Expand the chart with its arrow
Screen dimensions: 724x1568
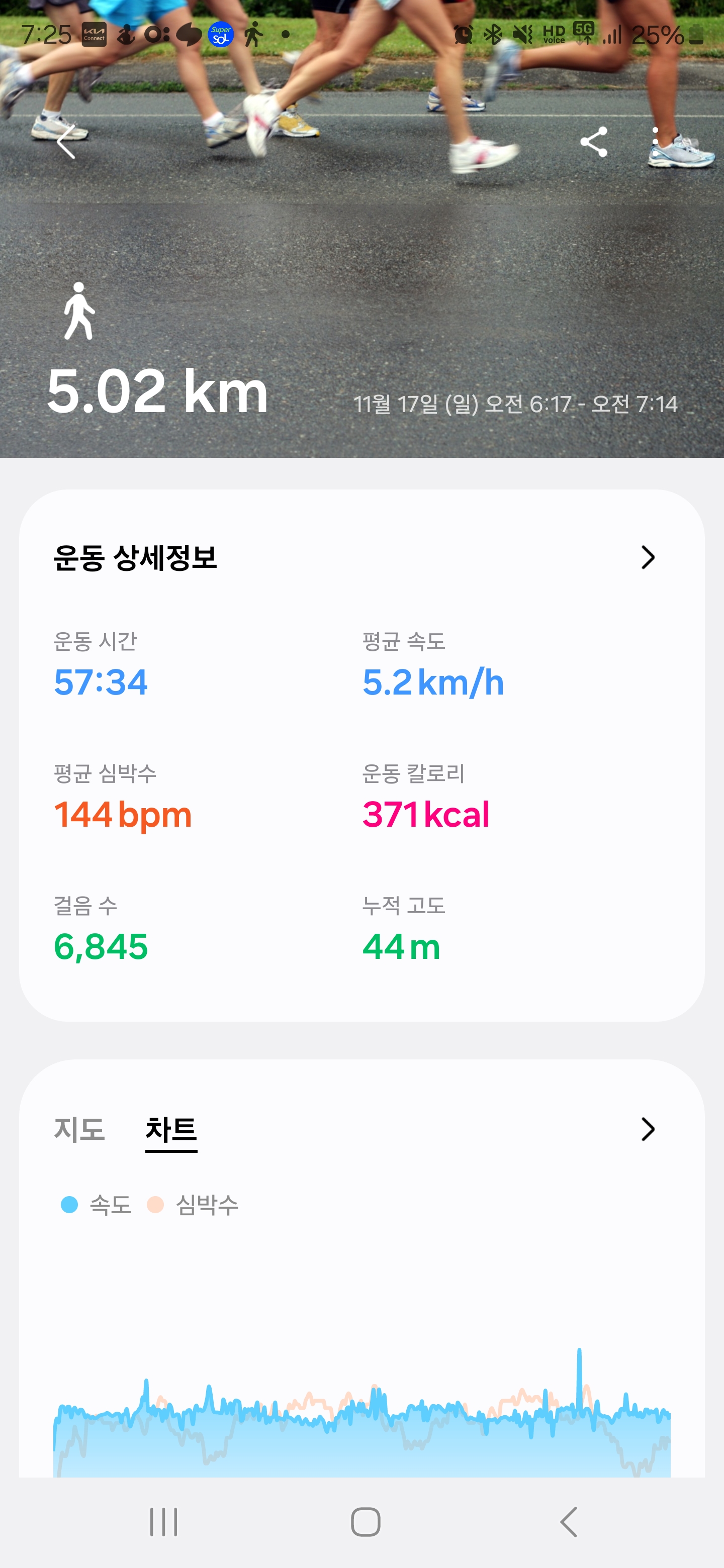click(648, 1130)
